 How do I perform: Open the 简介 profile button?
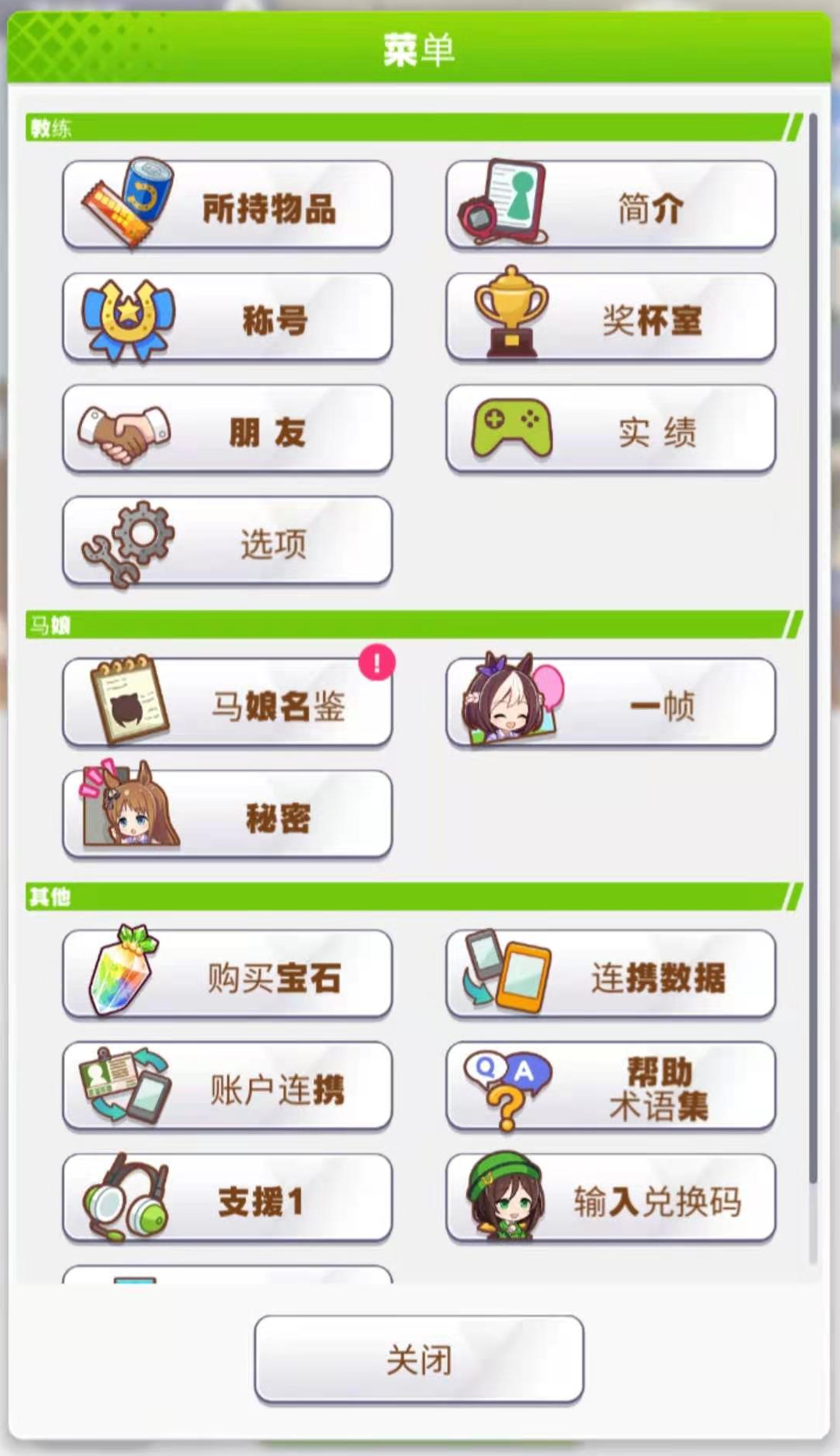pyautogui.click(x=610, y=206)
